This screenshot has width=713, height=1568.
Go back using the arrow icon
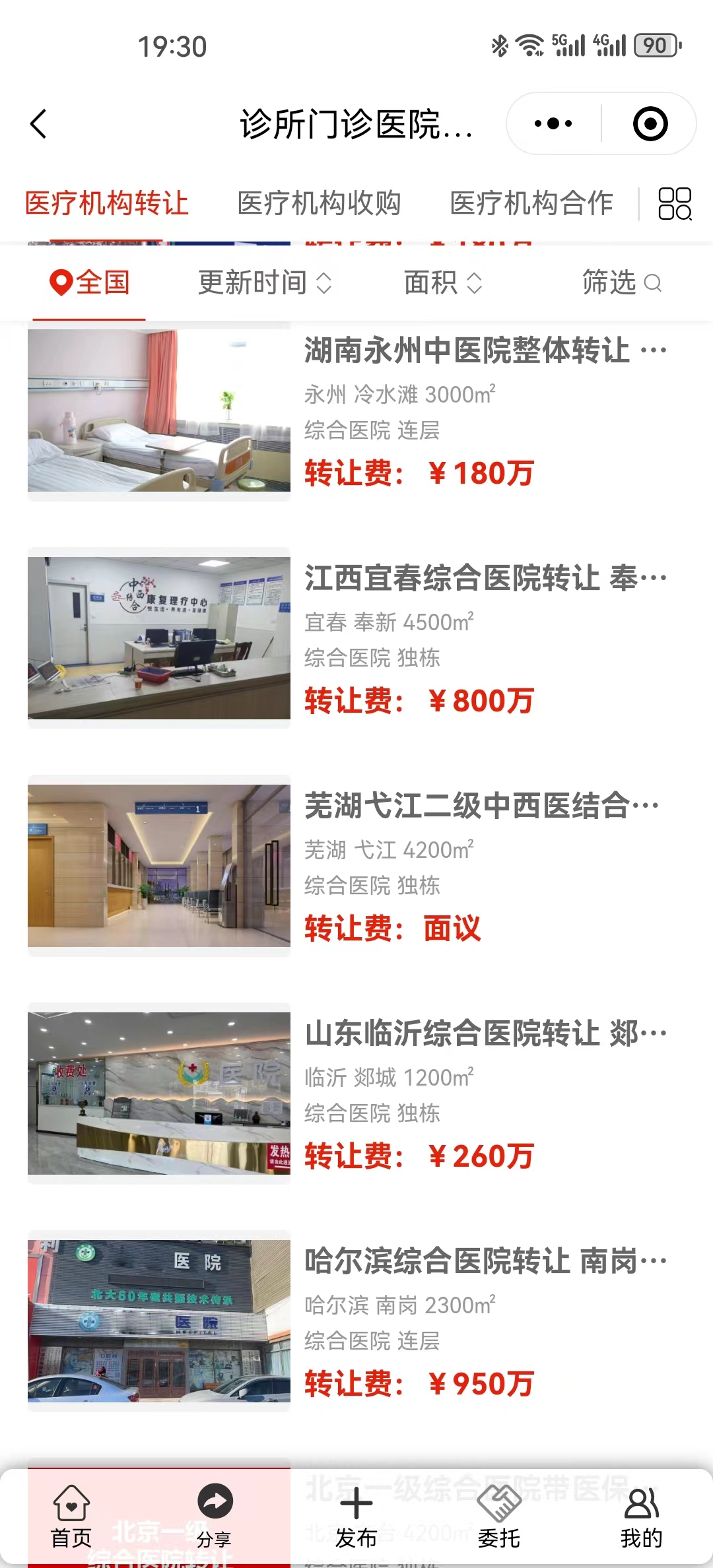[x=38, y=124]
